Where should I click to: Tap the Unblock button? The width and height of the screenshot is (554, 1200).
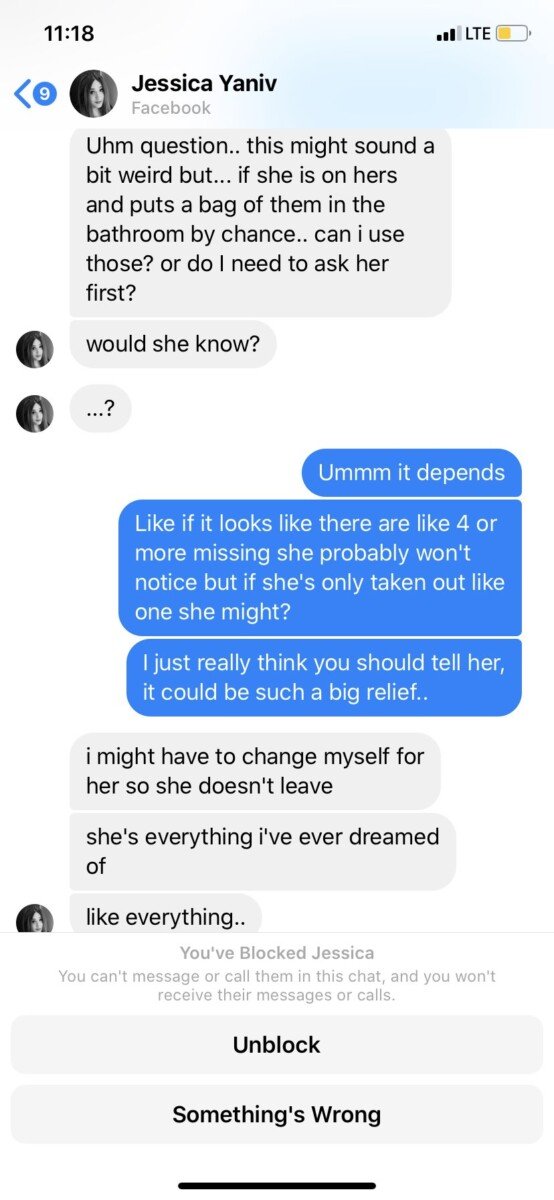point(277,1045)
